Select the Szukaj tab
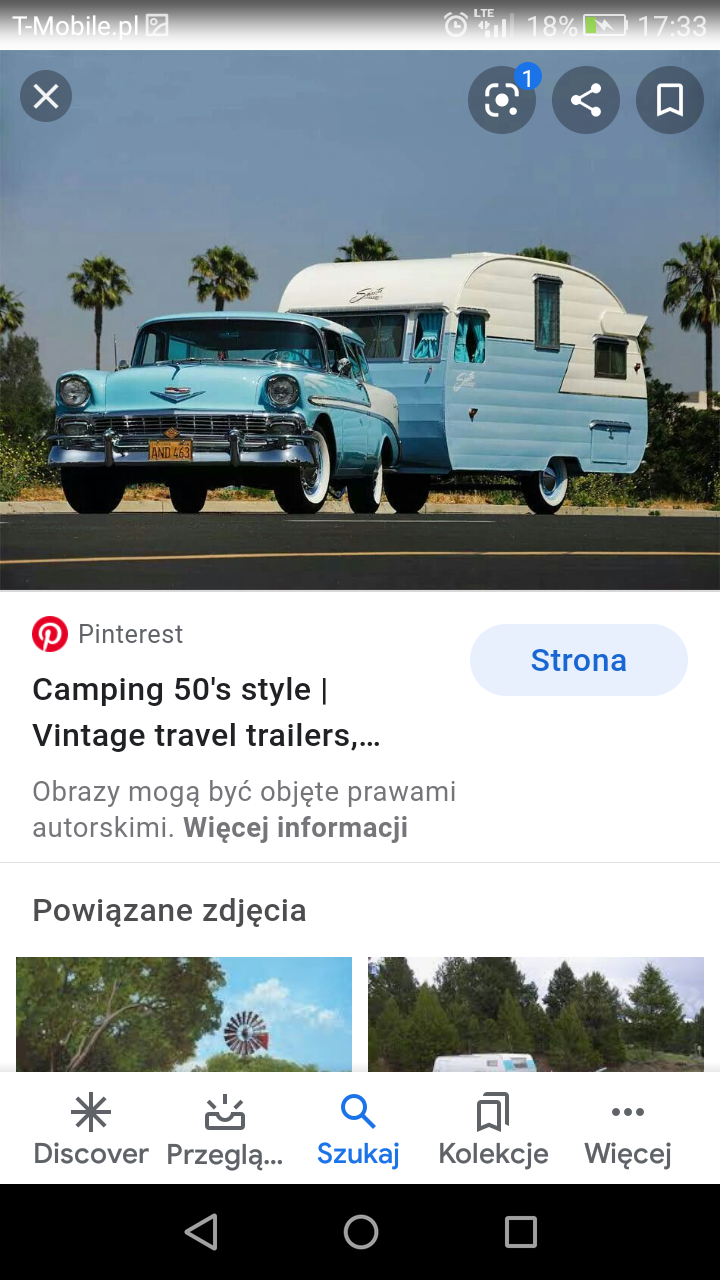The image size is (720, 1280). point(358,1130)
